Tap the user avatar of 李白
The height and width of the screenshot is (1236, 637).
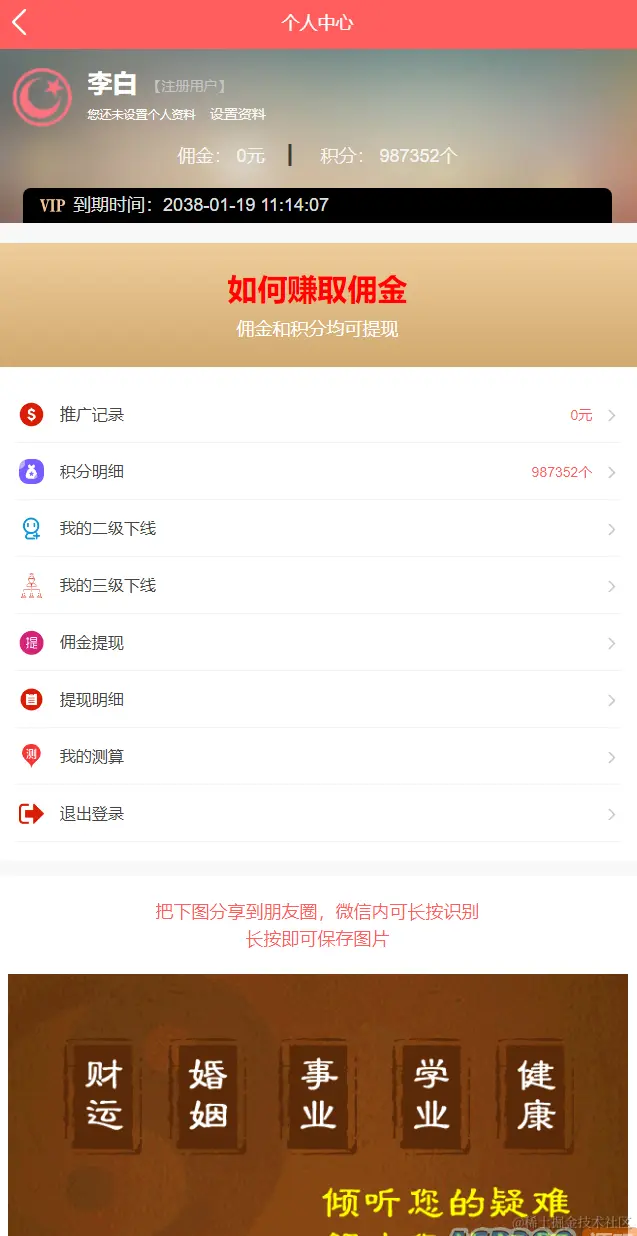[x=42, y=96]
